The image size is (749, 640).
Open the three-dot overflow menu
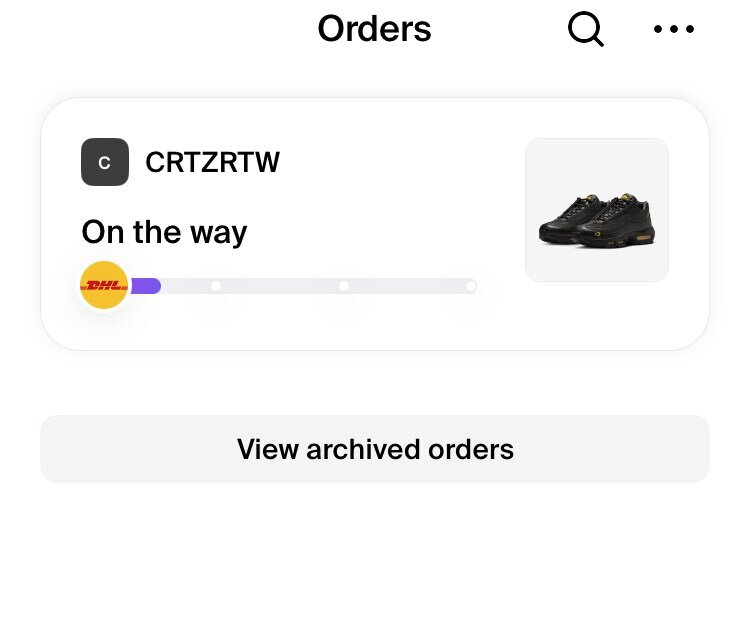click(674, 29)
